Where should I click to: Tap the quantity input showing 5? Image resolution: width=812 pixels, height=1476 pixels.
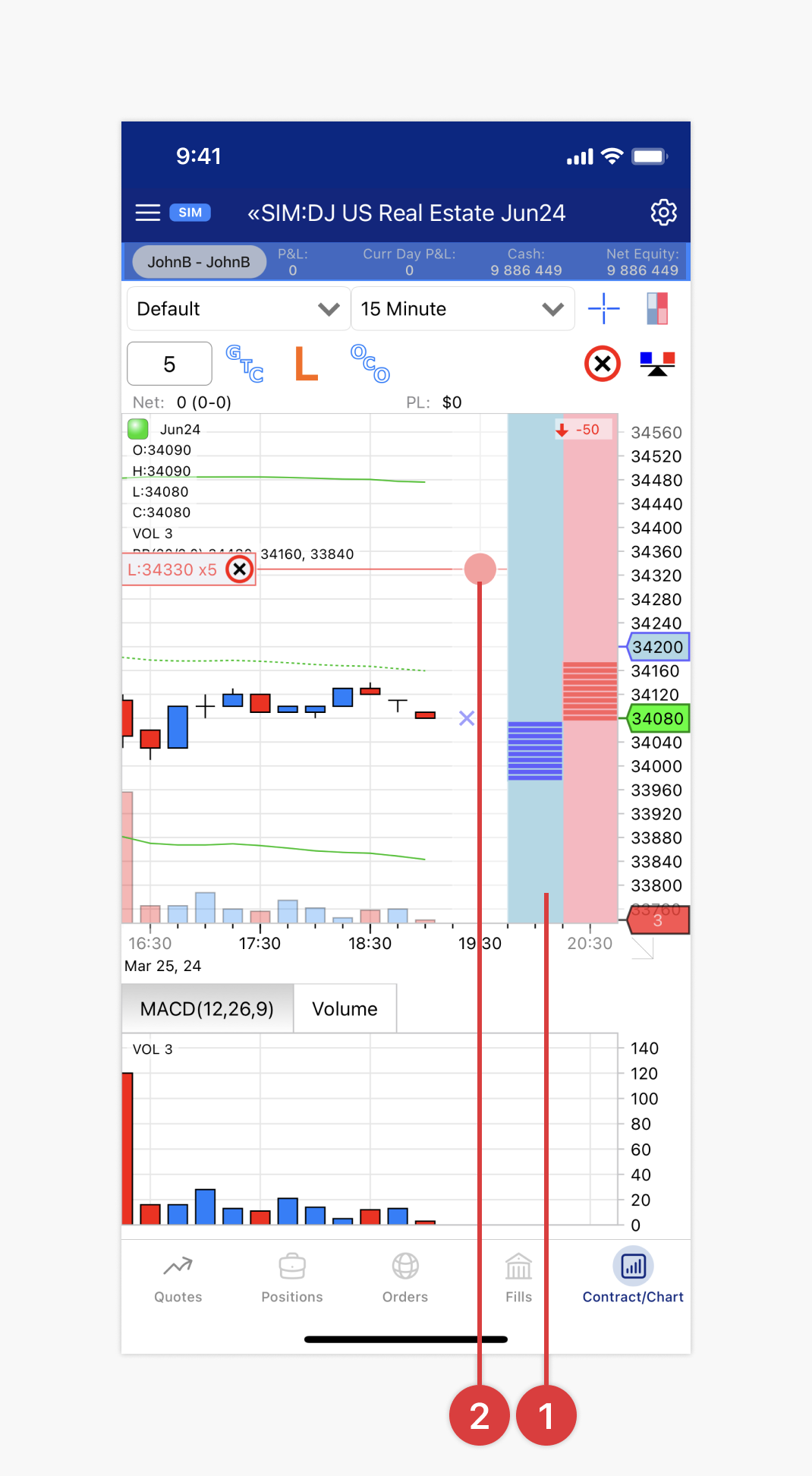tap(169, 364)
